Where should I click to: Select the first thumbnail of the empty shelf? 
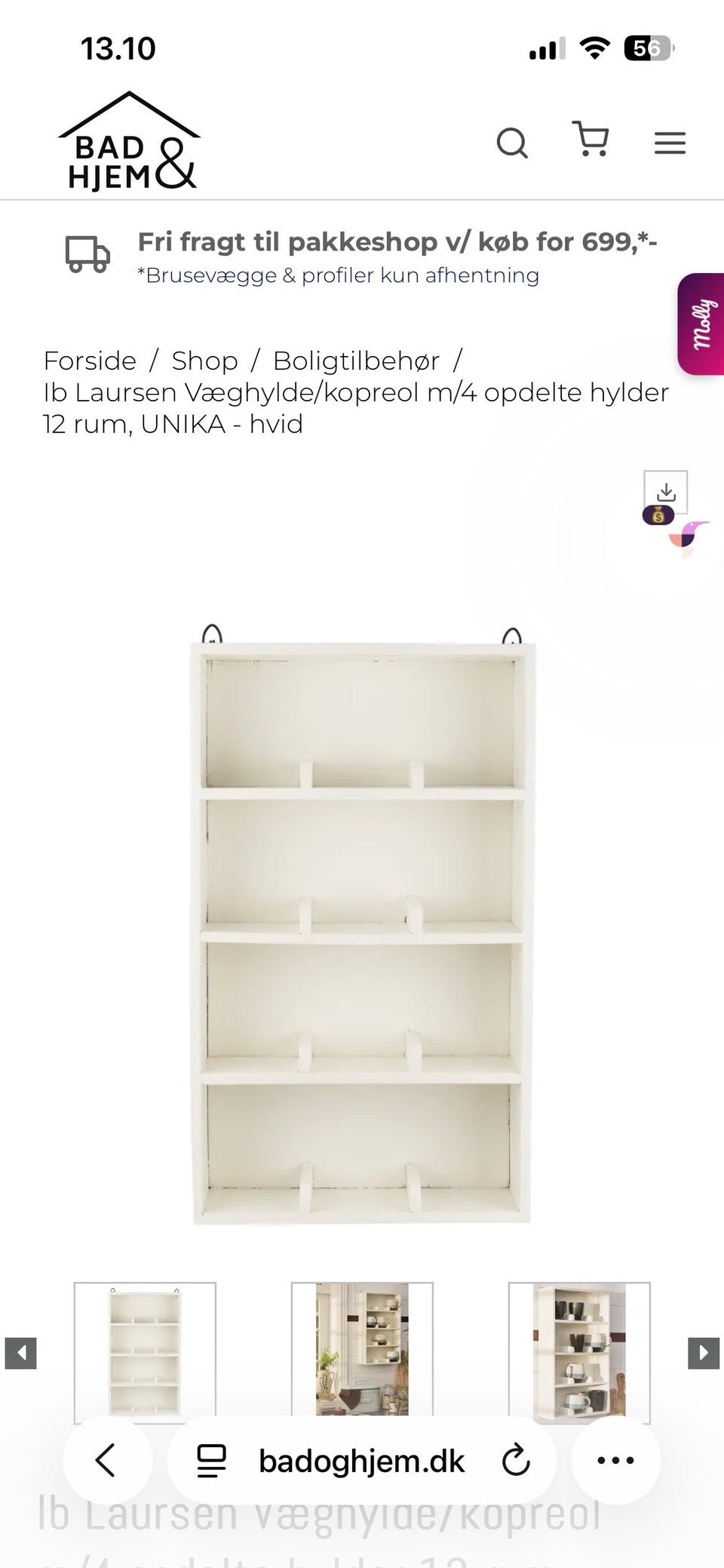145,1351
